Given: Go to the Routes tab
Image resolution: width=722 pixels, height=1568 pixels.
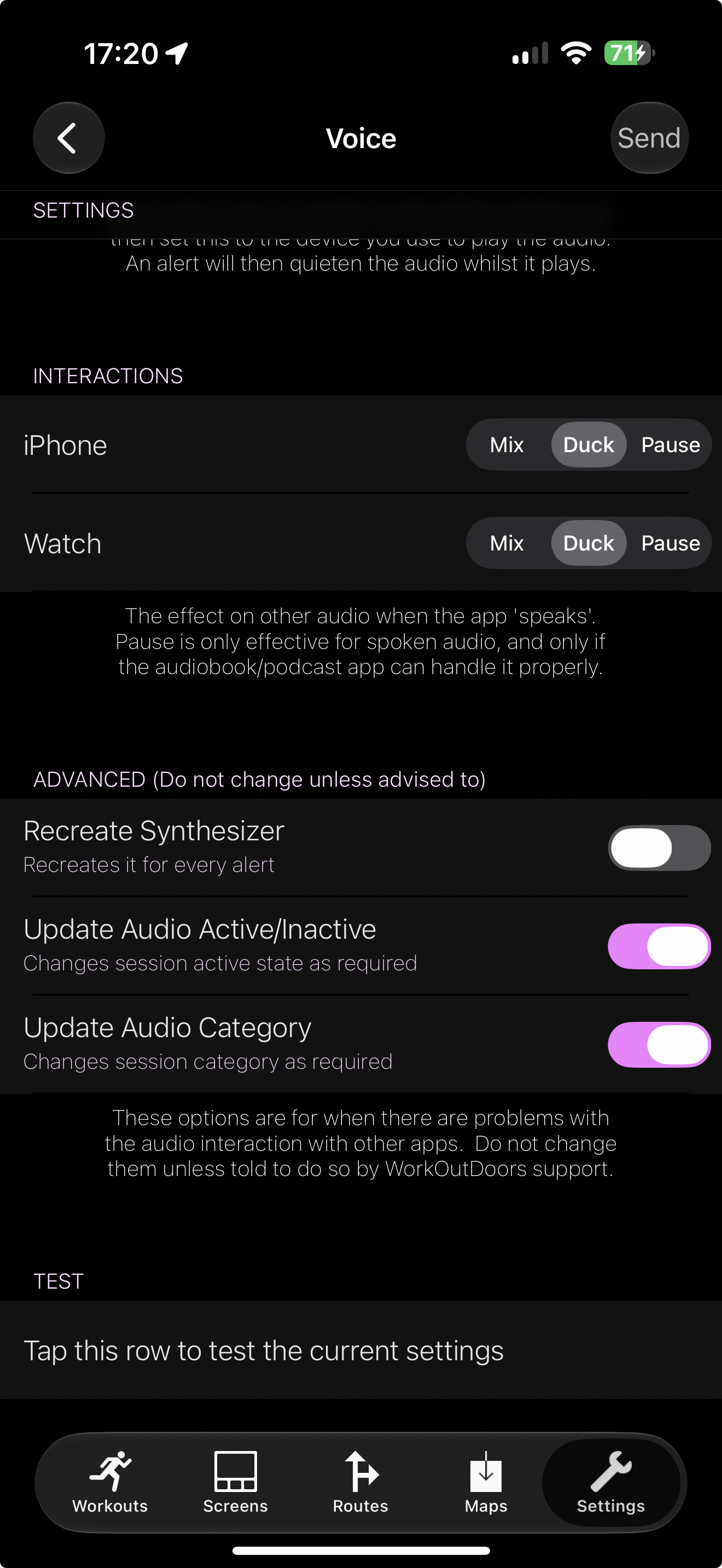Looking at the screenshot, I should point(360,1482).
